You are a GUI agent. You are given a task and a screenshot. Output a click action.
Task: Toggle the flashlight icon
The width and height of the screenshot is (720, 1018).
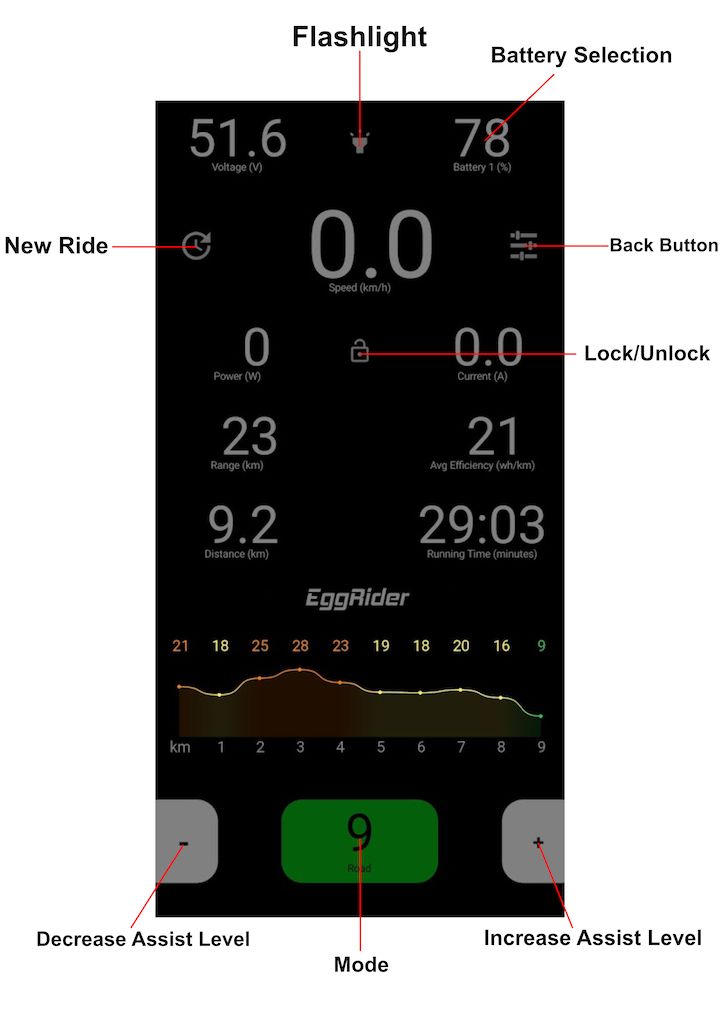tap(360, 140)
